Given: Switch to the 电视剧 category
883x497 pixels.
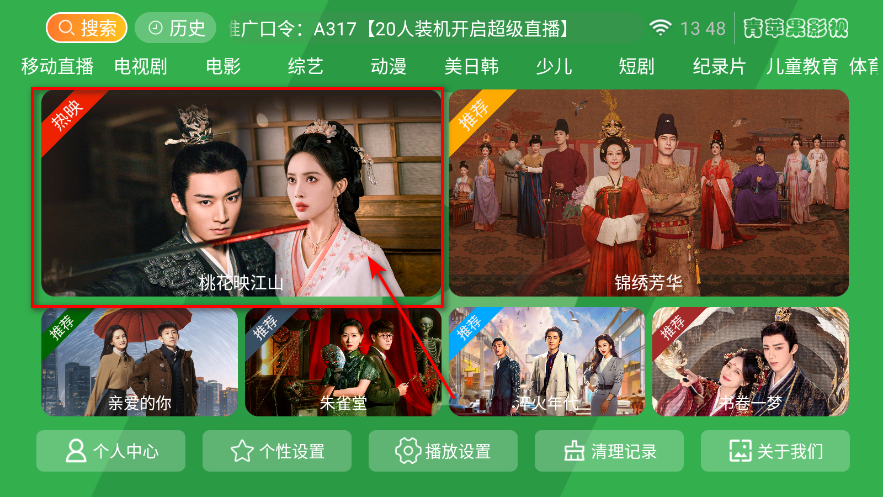Looking at the screenshot, I should [140, 67].
